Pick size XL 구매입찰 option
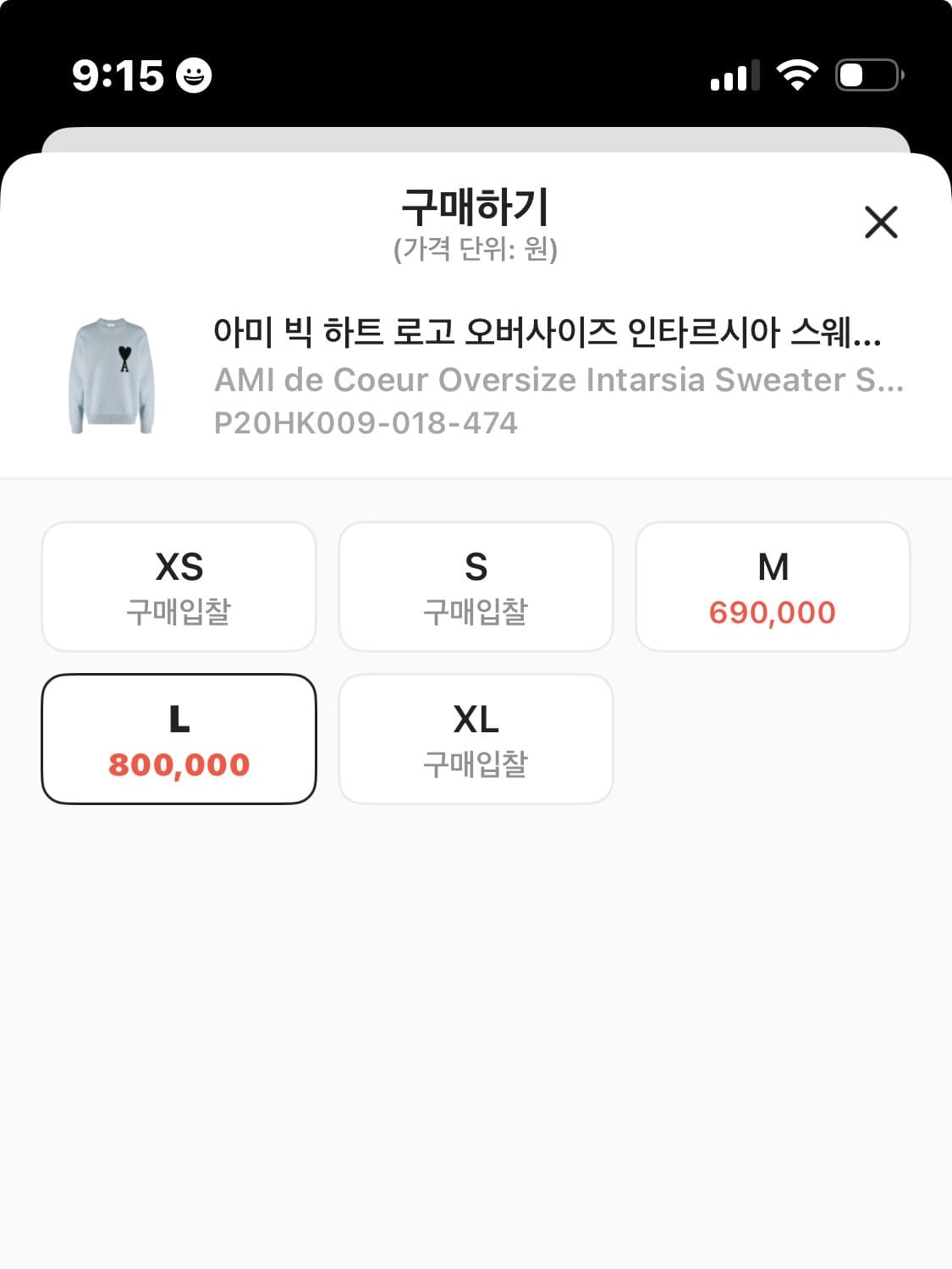This screenshot has height=1269, width=952. [476, 739]
